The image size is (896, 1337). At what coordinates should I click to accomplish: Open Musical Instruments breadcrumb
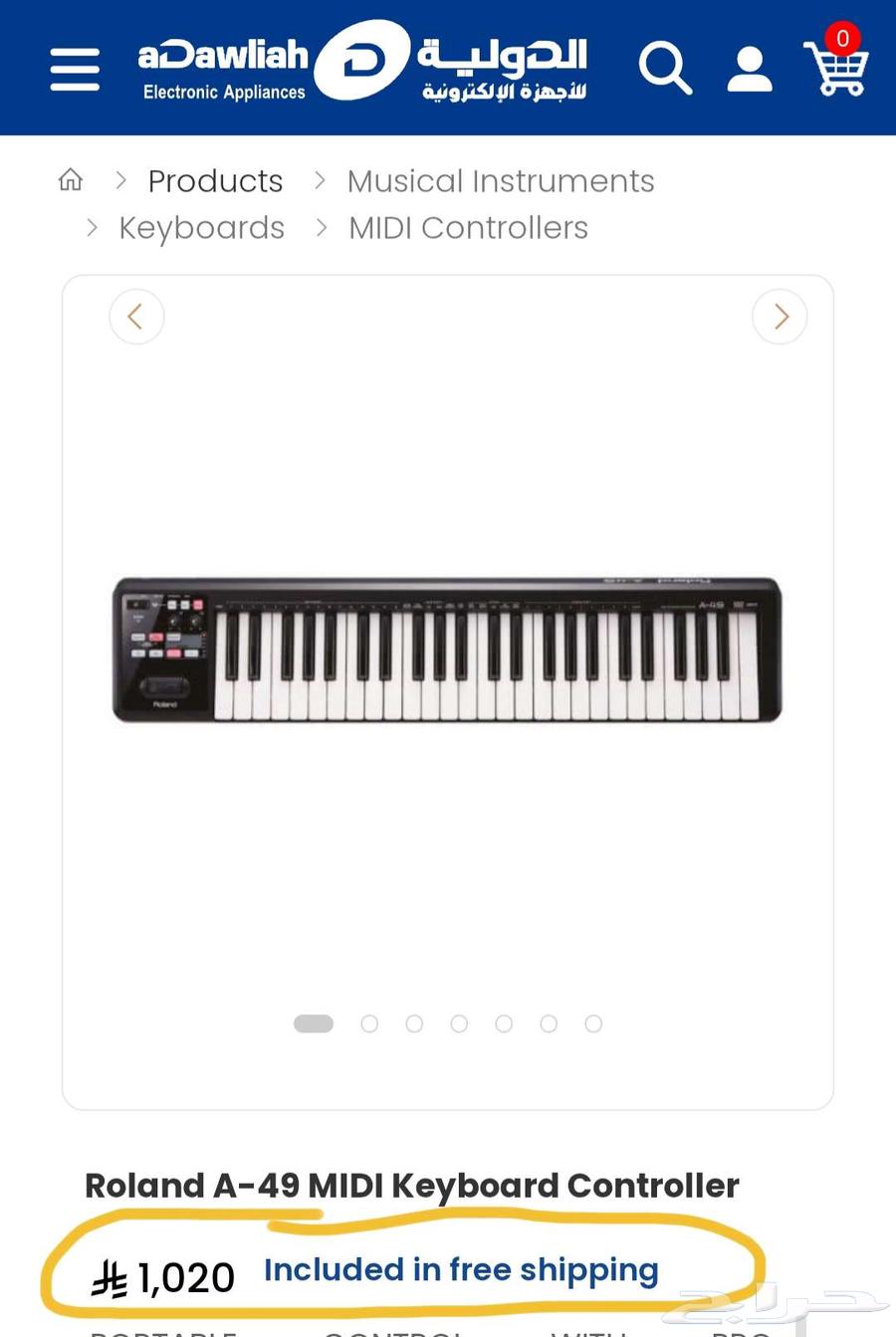coord(501,181)
